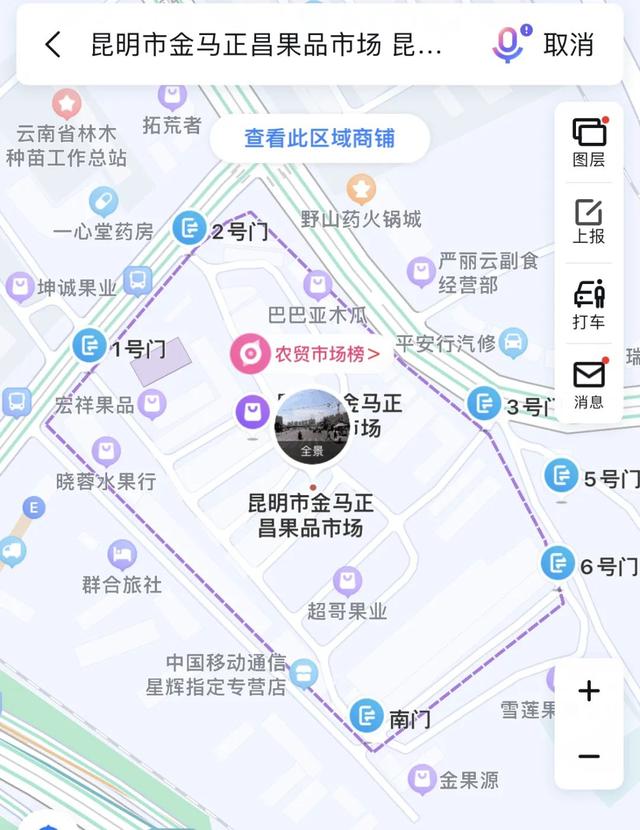Open 上报 to report an issue

[589, 222]
